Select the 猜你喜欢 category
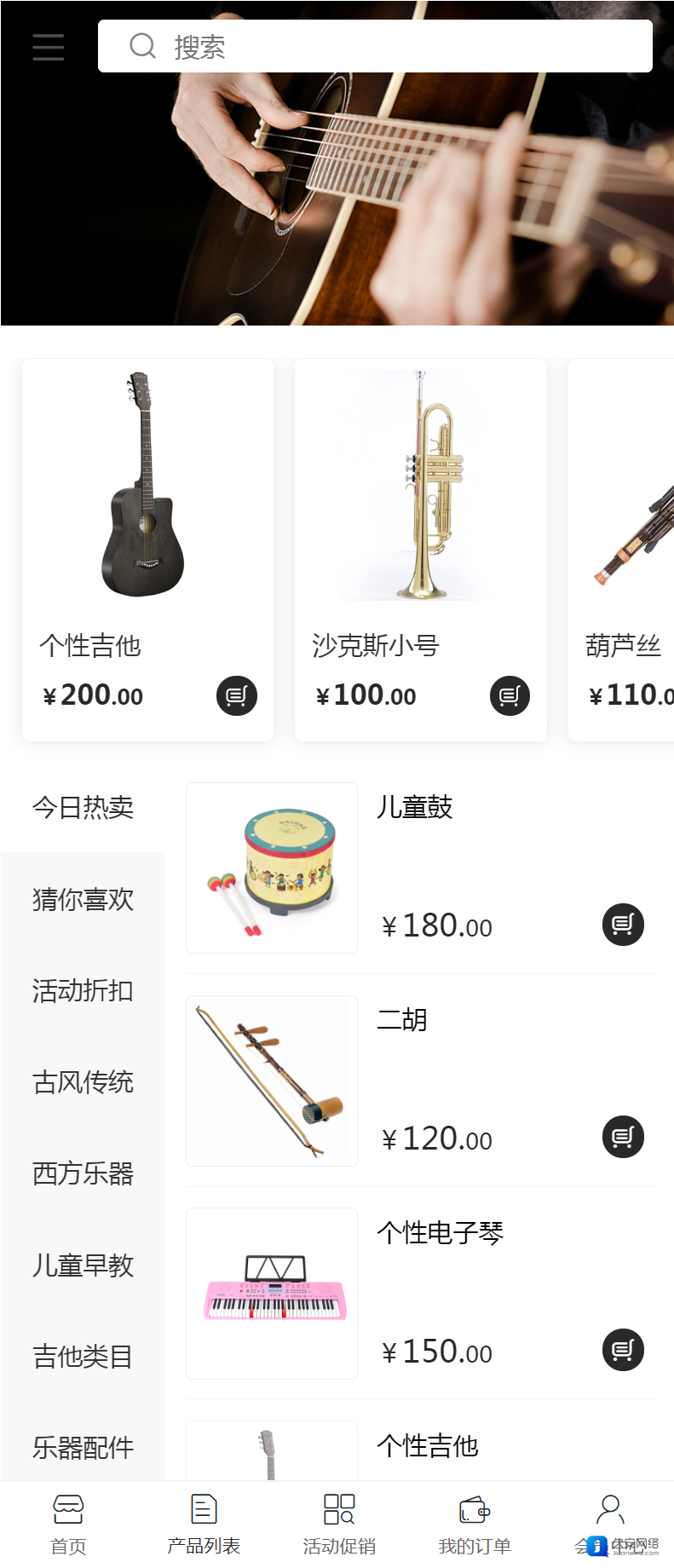 [83, 899]
